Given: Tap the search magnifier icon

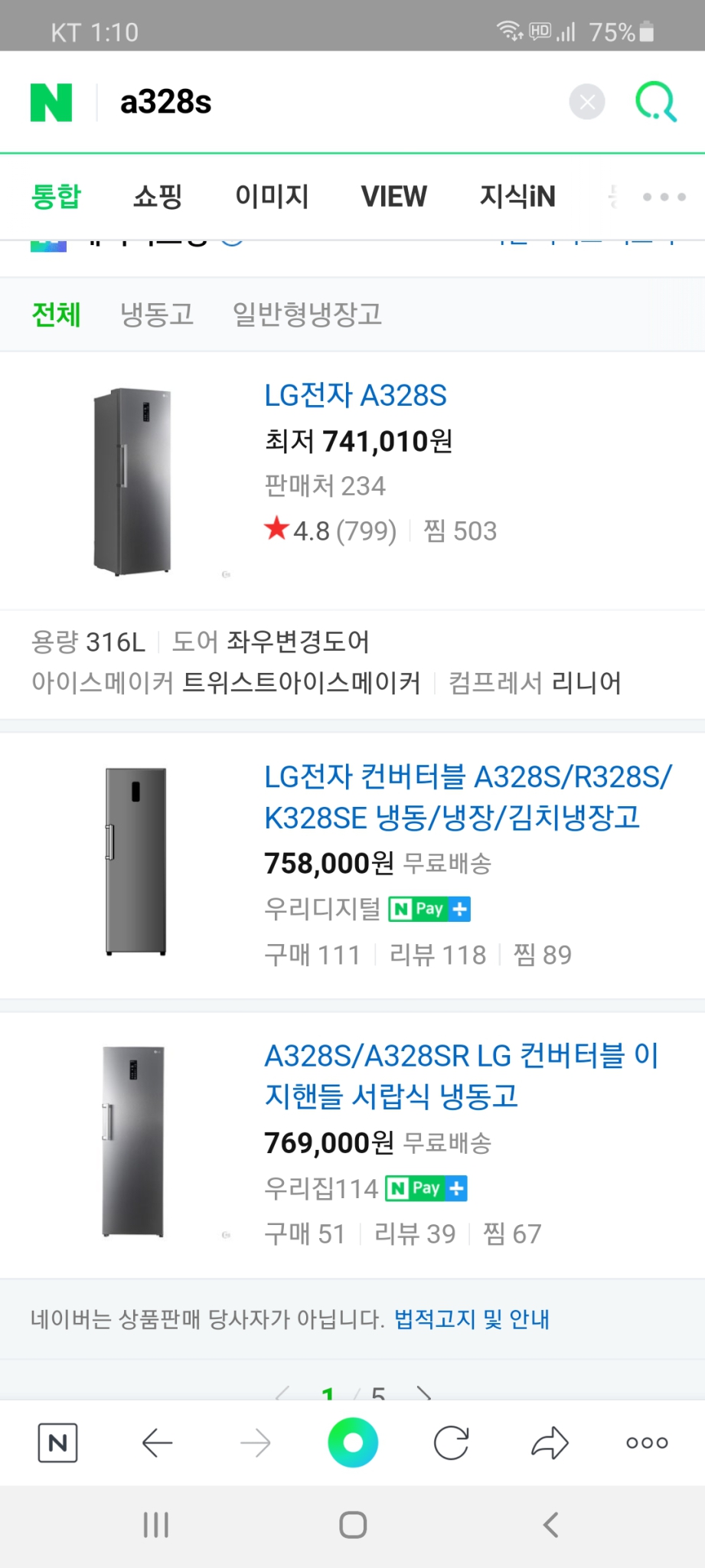Looking at the screenshot, I should [654, 102].
